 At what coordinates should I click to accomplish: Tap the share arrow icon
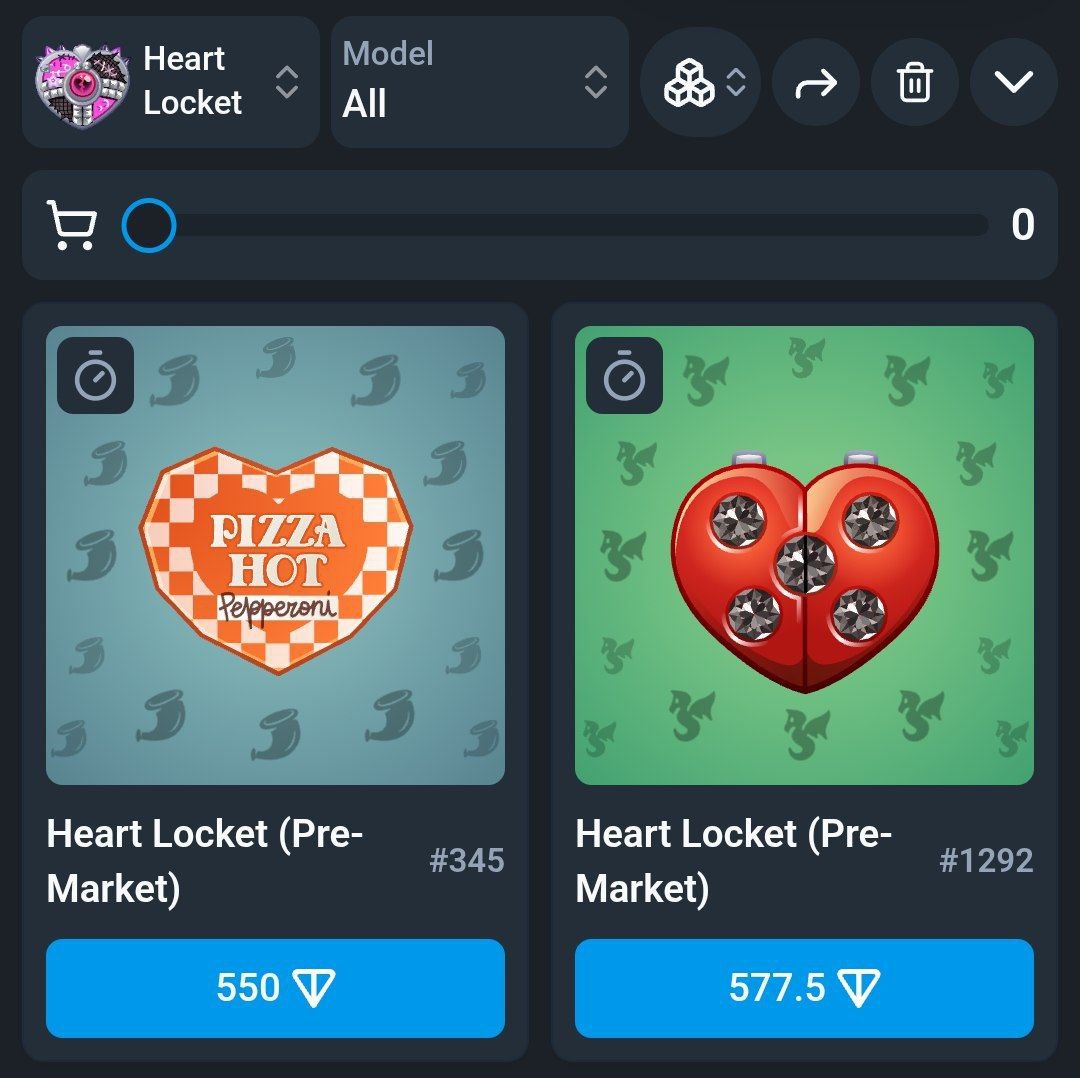point(815,83)
